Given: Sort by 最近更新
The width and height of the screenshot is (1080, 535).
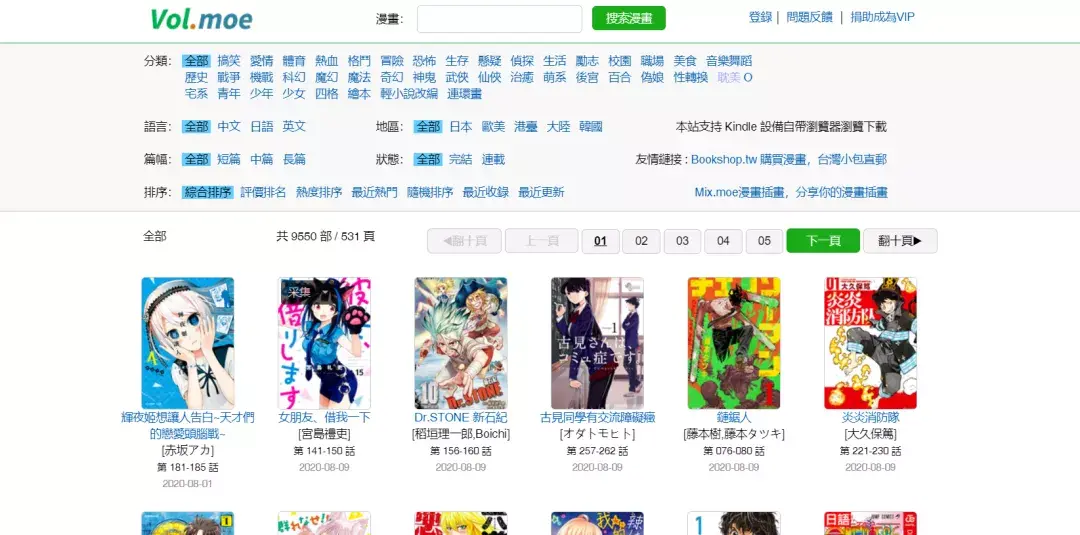Looking at the screenshot, I should click(541, 193).
